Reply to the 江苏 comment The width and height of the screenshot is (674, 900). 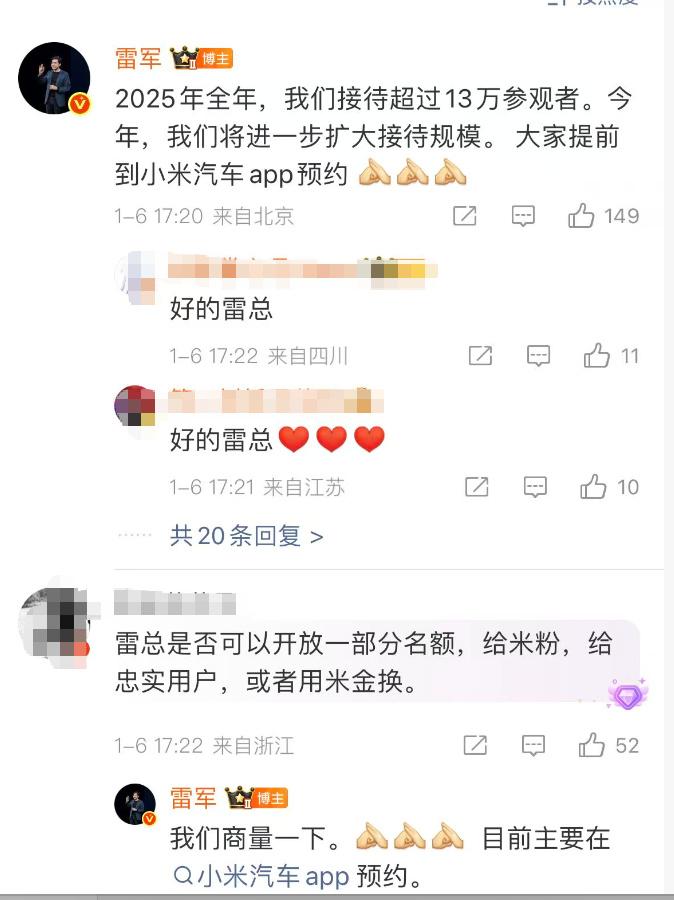click(x=536, y=487)
